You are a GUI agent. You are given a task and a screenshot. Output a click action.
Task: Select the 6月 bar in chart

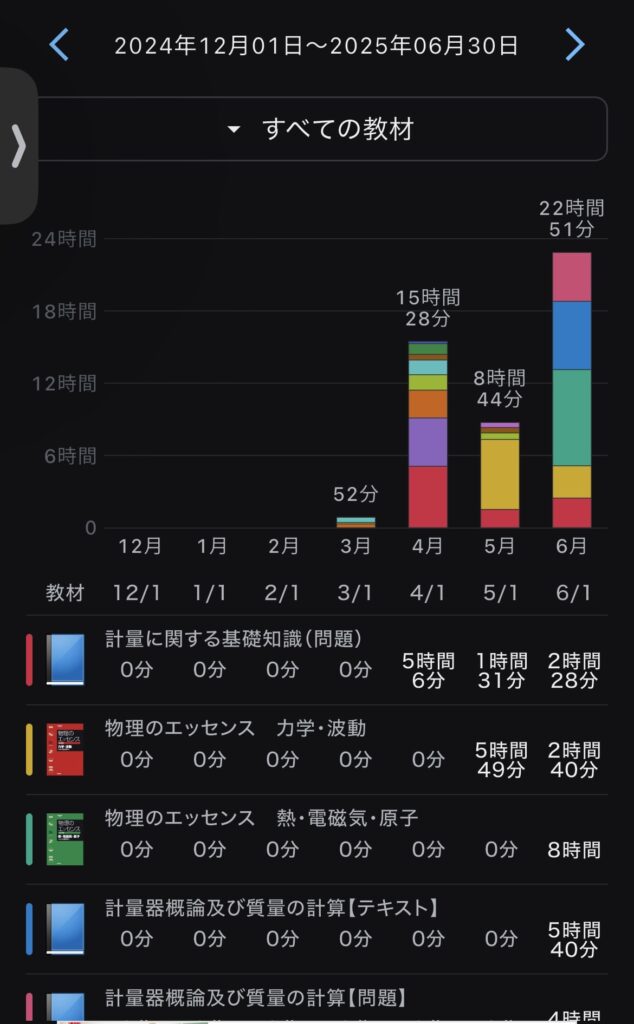pyautogui.click(x=571, y=390)
